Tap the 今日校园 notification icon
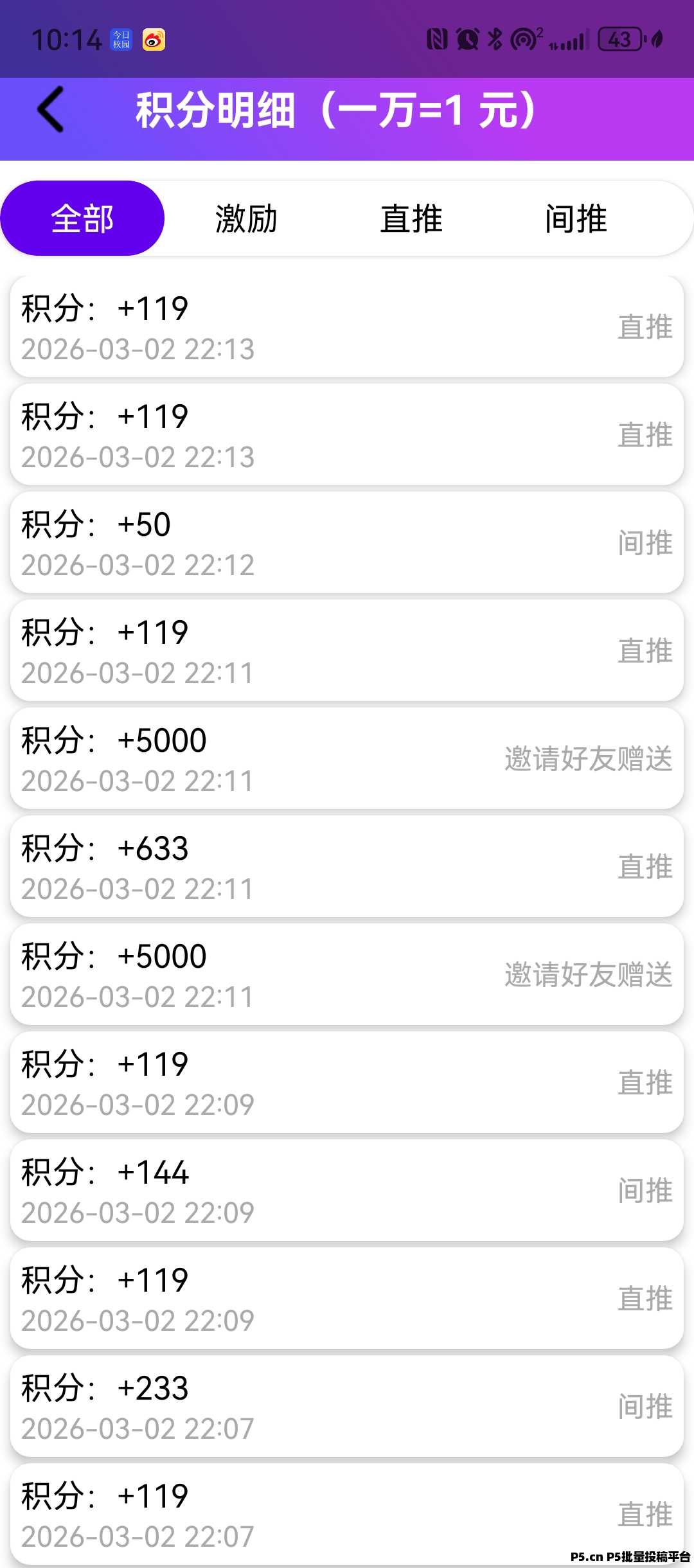Viewport: 694px width, 1568px height. click(x=121, y=40)
